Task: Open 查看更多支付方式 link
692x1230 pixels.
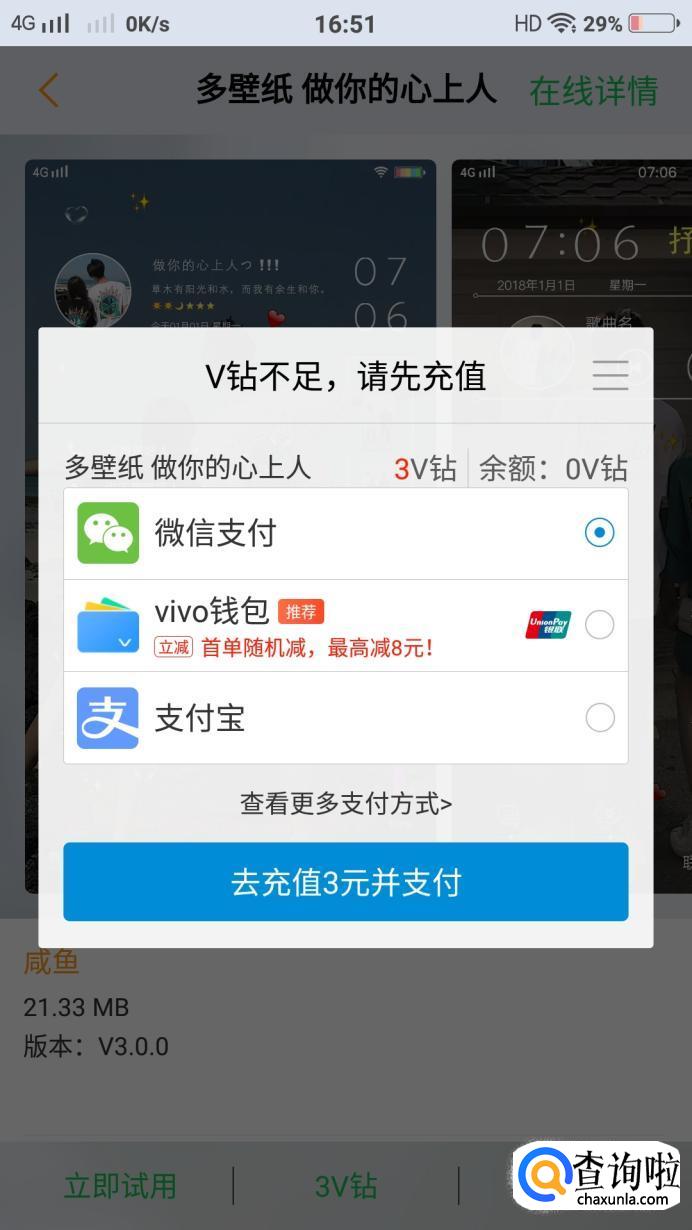Action: pos(346,803)
